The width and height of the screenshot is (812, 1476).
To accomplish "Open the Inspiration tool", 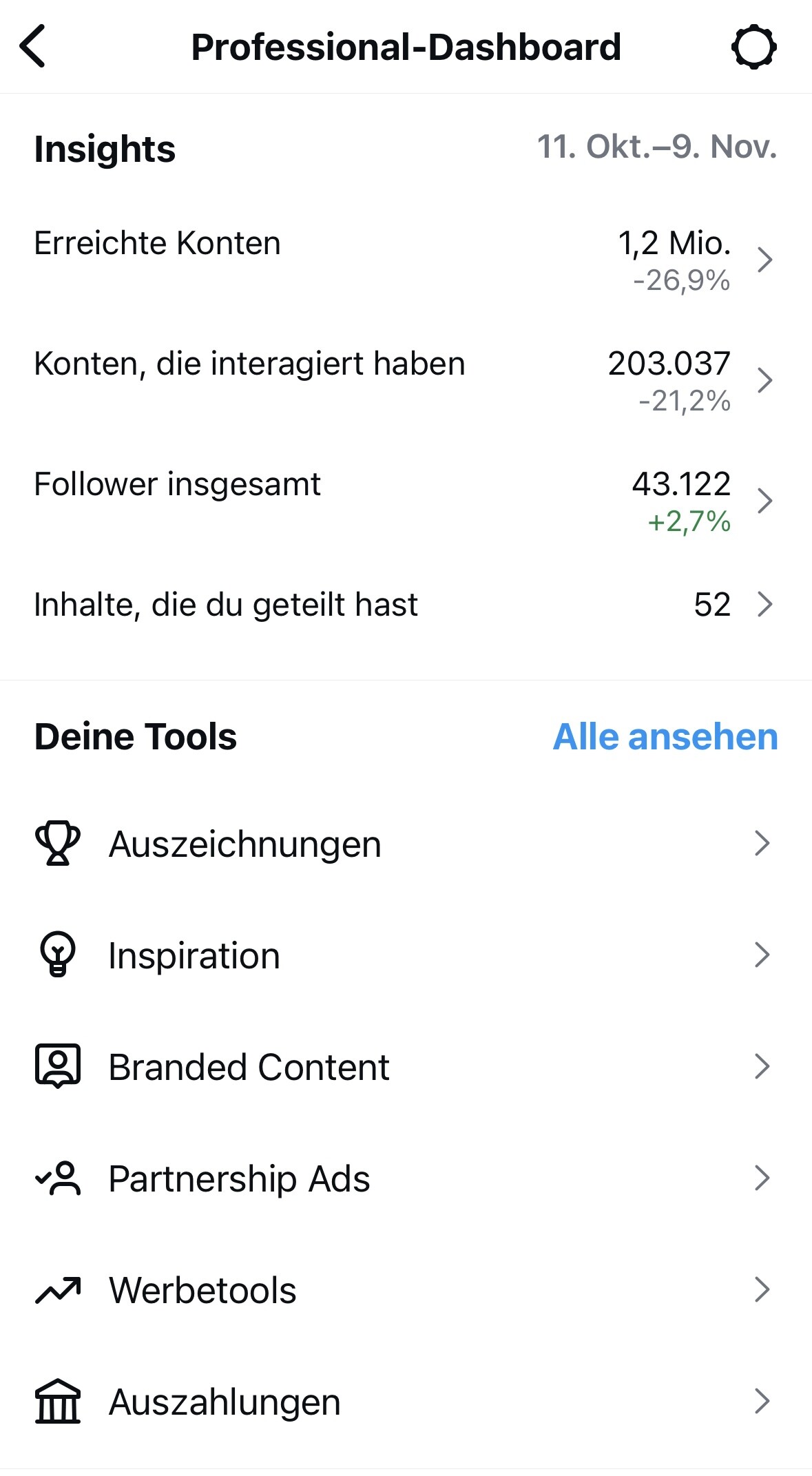I will pos(406,955).
